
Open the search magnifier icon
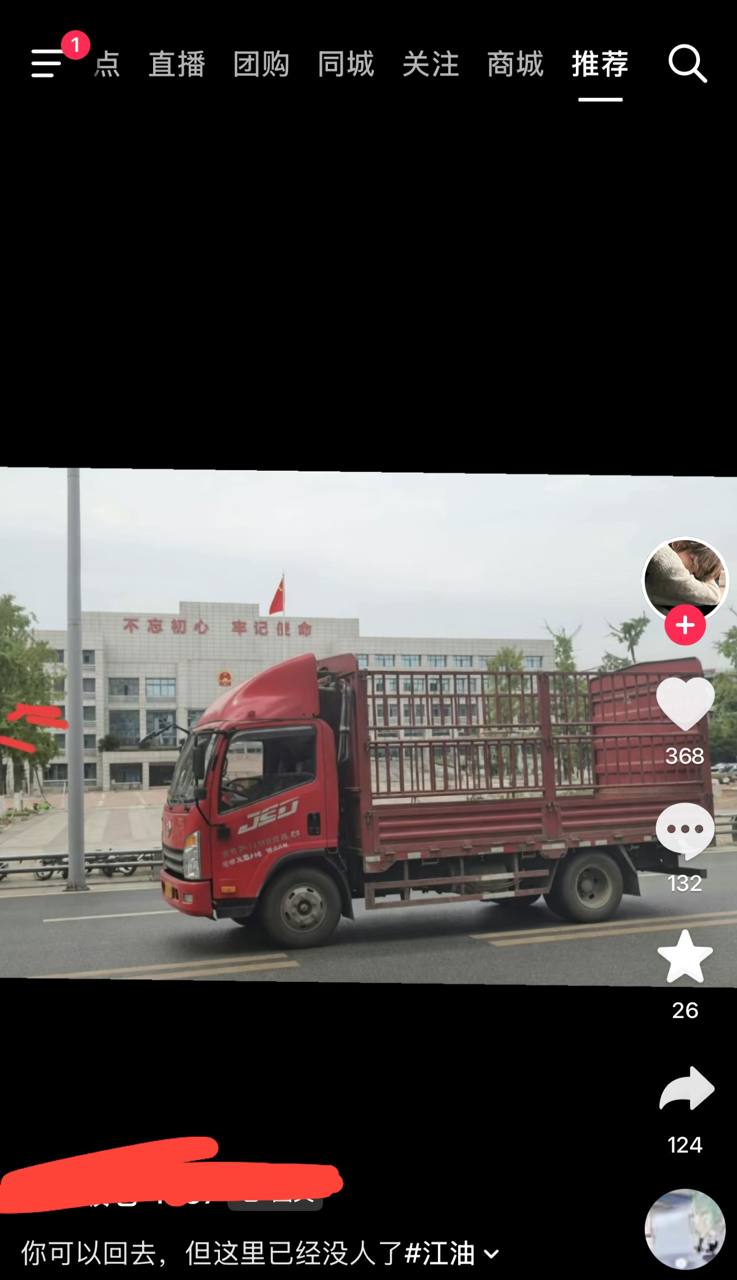[687, 64]
